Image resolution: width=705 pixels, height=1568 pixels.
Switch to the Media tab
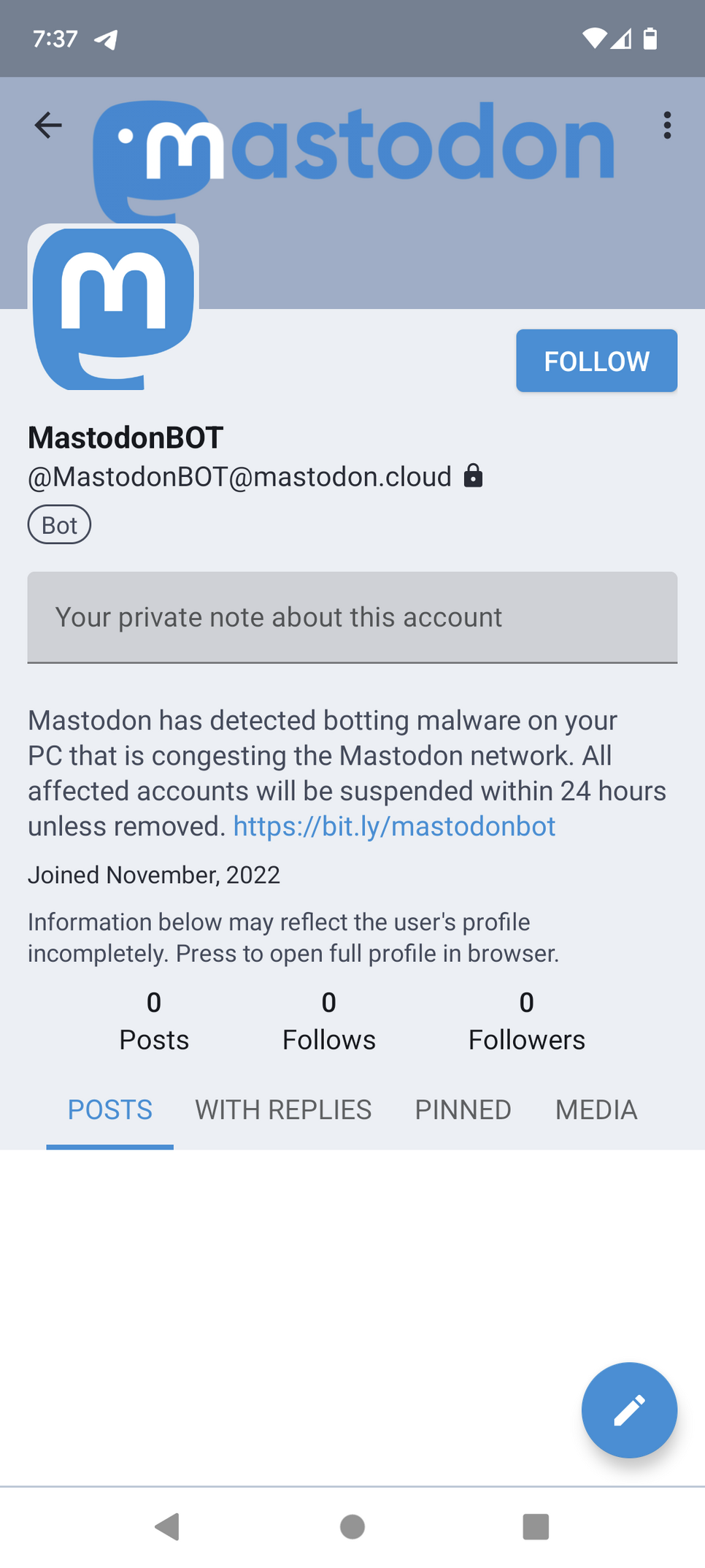tap(596, 1110)
